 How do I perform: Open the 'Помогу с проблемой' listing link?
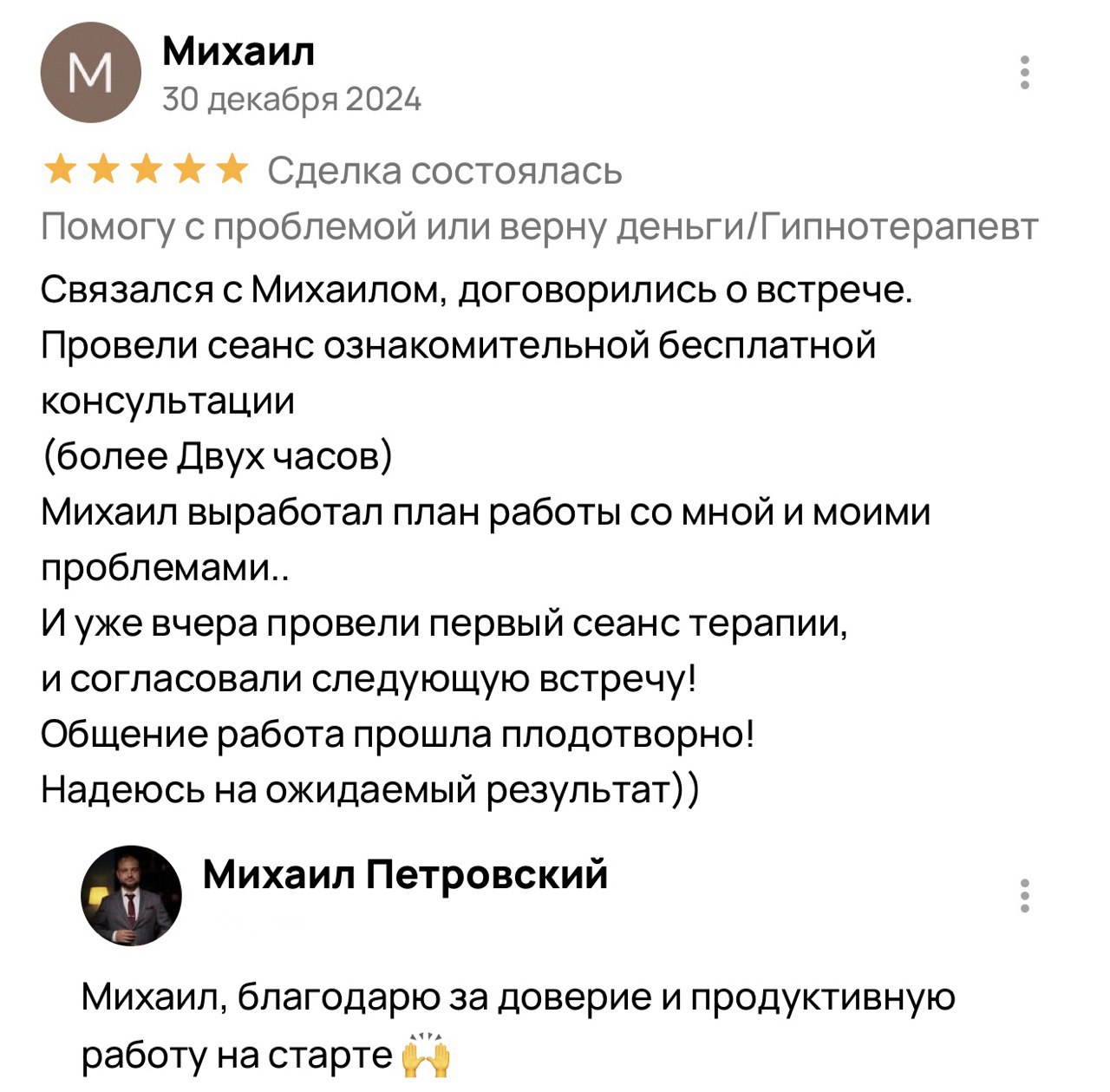click(539, 227)
